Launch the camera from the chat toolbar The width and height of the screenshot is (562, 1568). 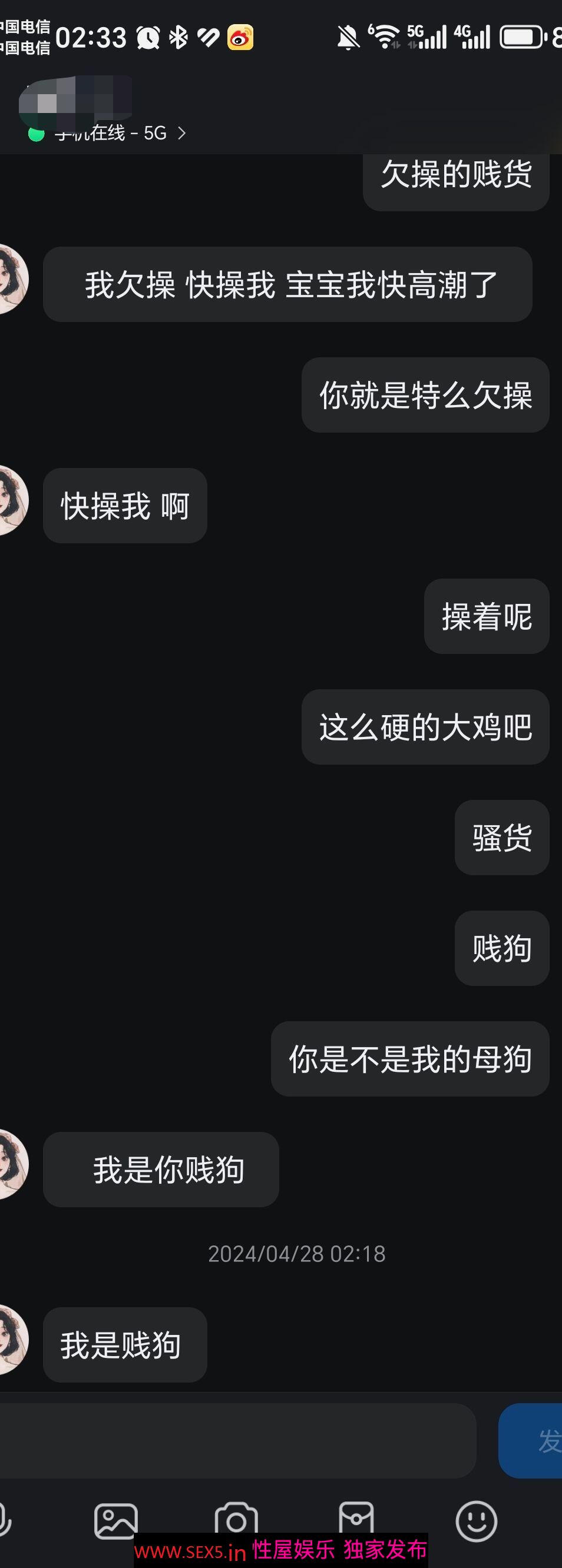(236, 1520)
